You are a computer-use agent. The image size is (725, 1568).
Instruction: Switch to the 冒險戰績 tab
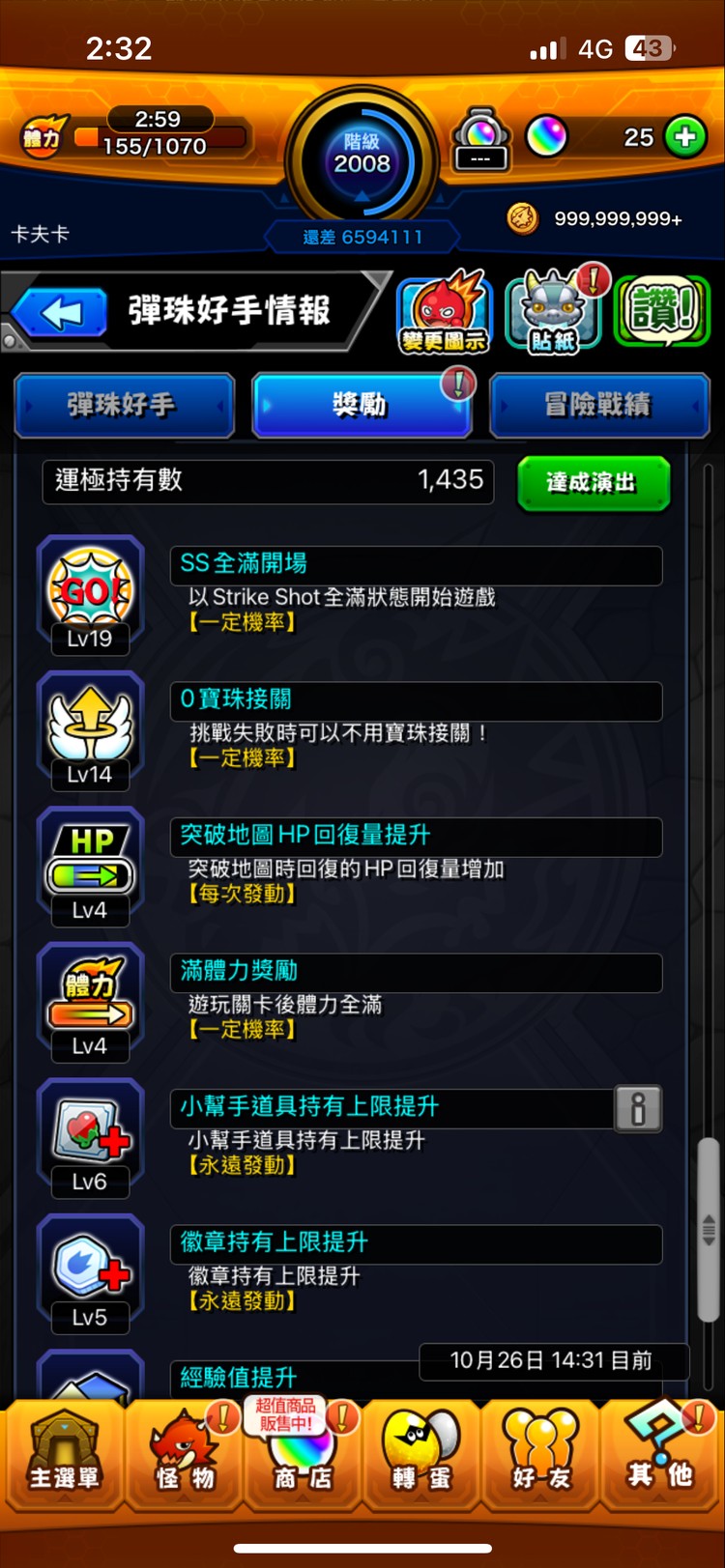pos(599,406)
